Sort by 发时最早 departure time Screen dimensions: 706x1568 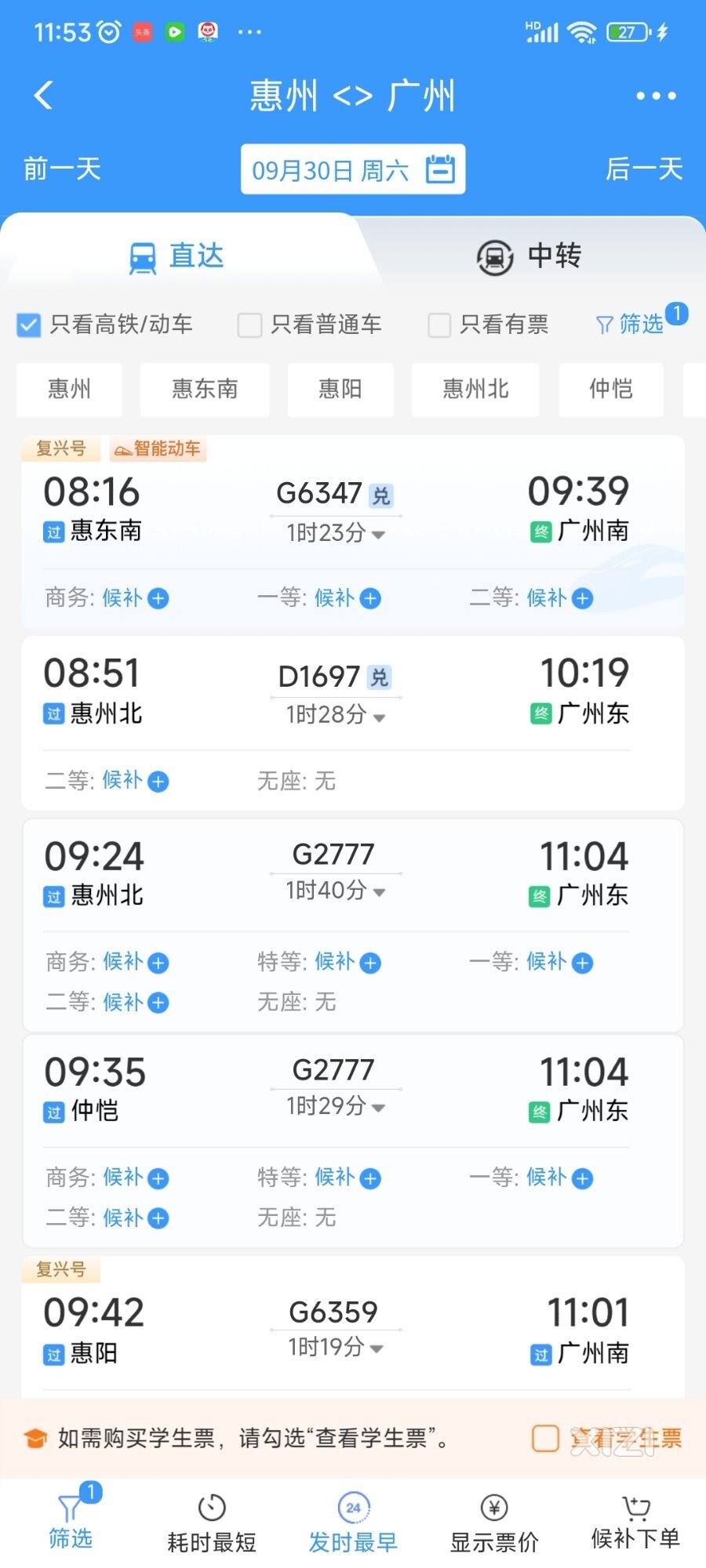point(353,1524)
